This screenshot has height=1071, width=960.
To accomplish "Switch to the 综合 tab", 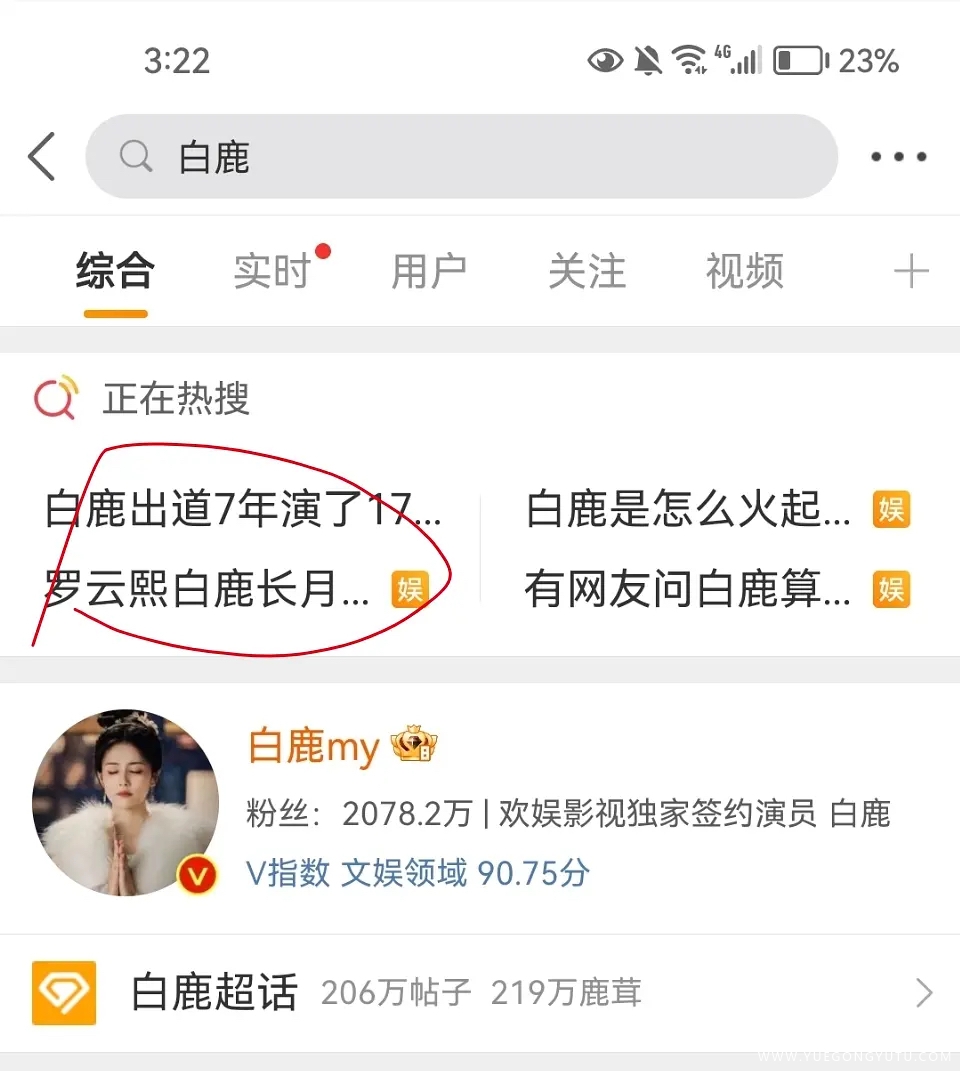I will point(115,271).
